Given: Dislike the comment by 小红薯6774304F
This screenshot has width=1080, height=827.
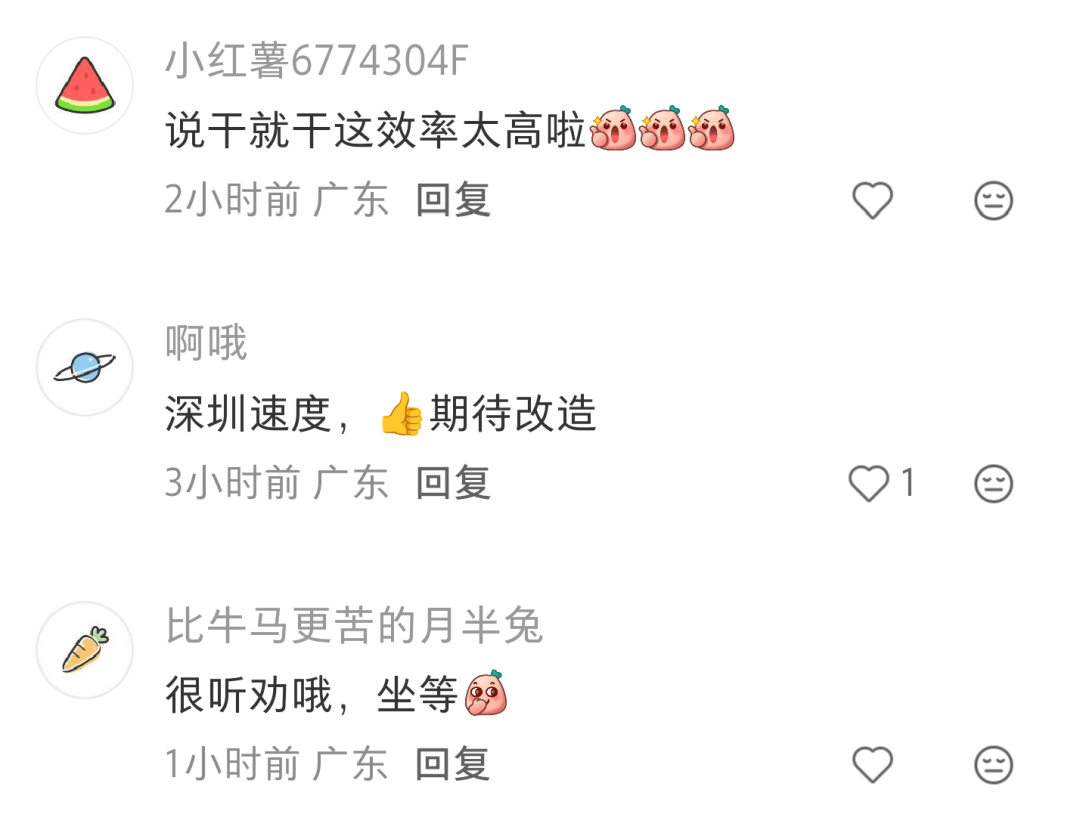Looking at the screenshot, I should [x=993, y=201].
